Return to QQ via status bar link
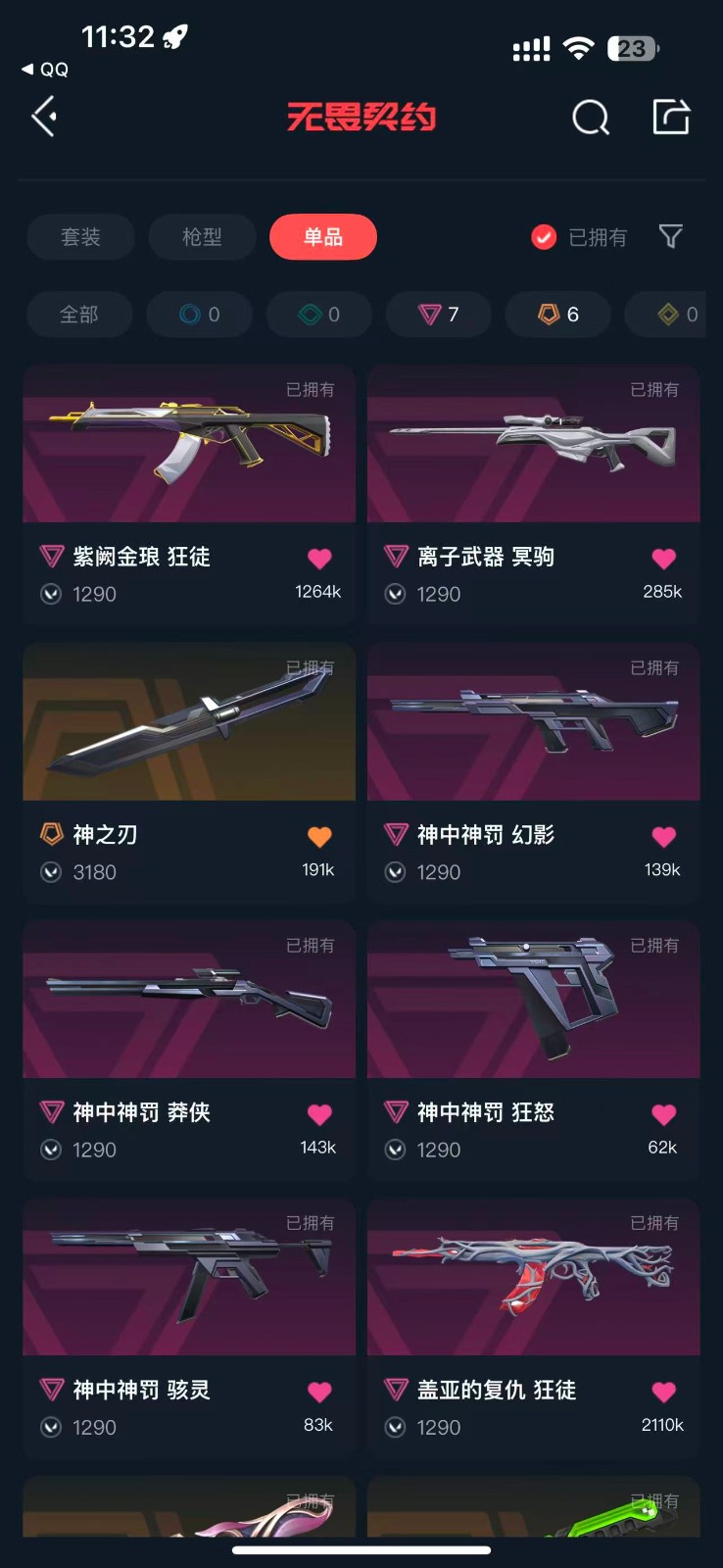The height and width of the screenshot is (1568, 723). click(46, 70)
